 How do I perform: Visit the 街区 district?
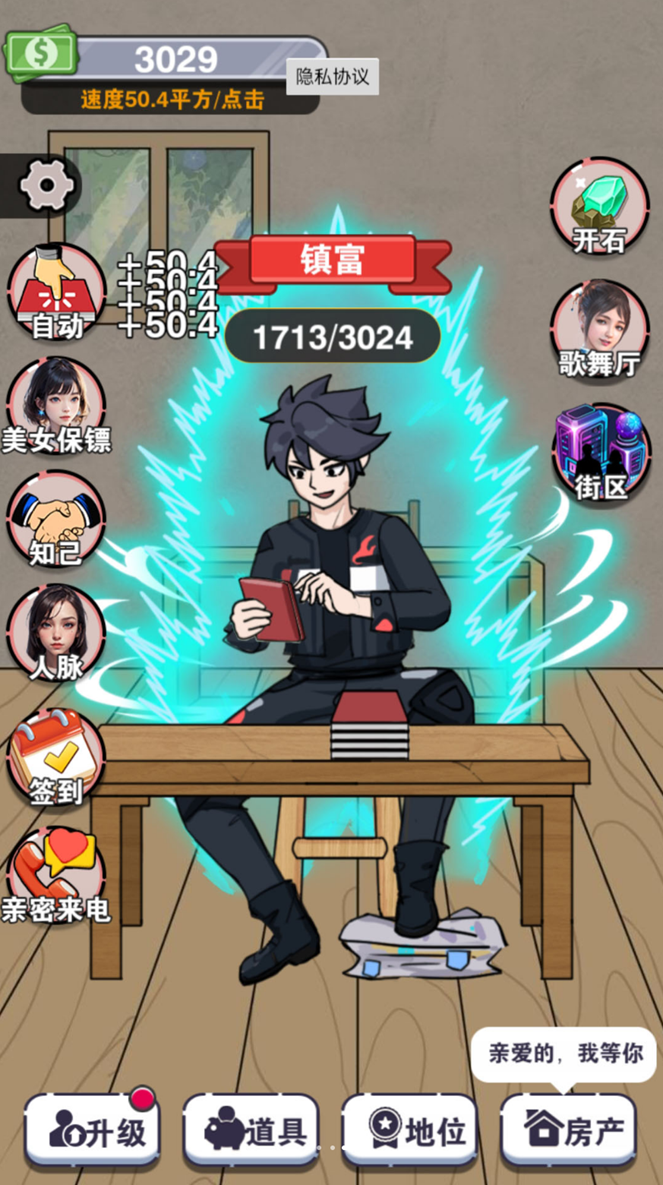point(600,452)
